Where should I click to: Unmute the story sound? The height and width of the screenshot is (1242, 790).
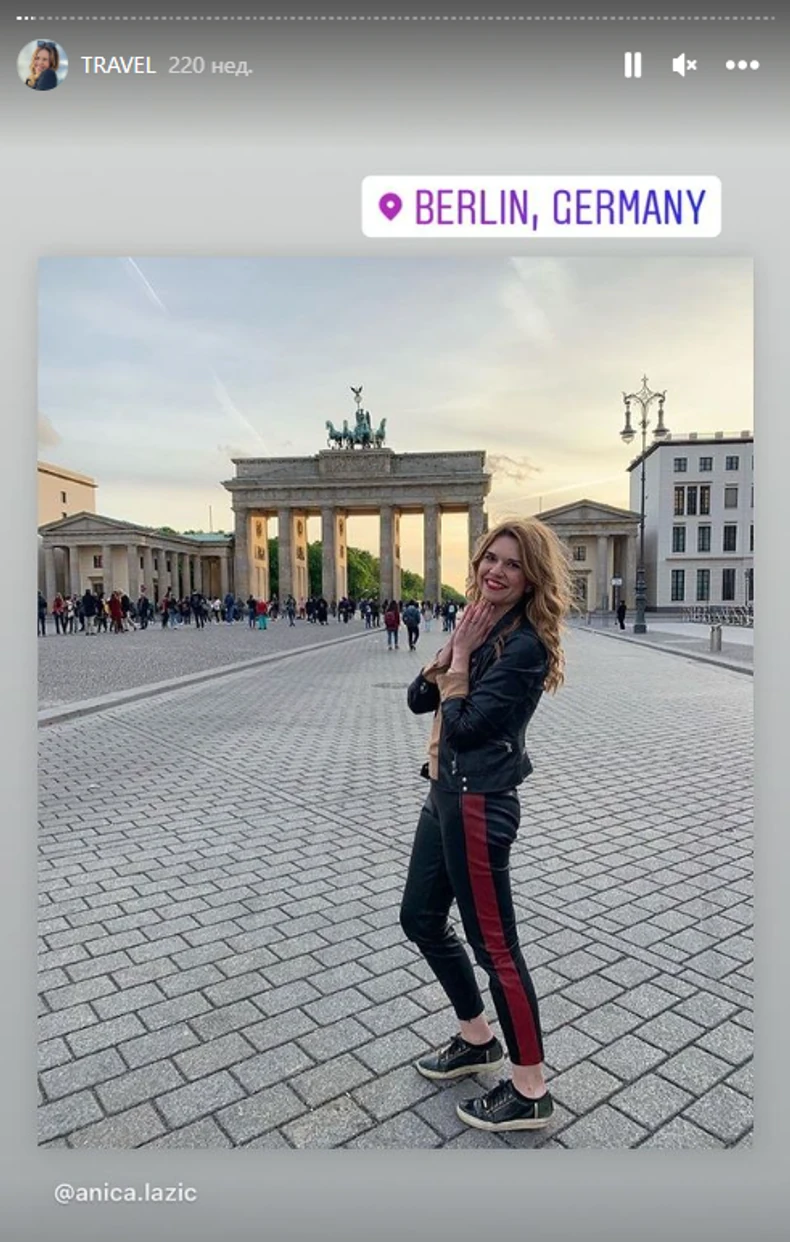(x=684, y=65)
